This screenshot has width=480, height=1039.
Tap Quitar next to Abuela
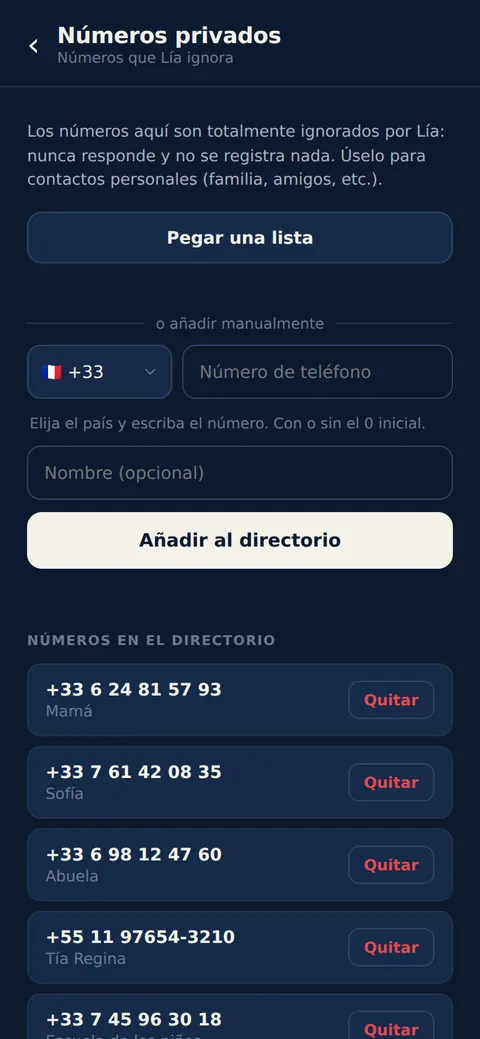pyautogui.click(x=391, y=865)
